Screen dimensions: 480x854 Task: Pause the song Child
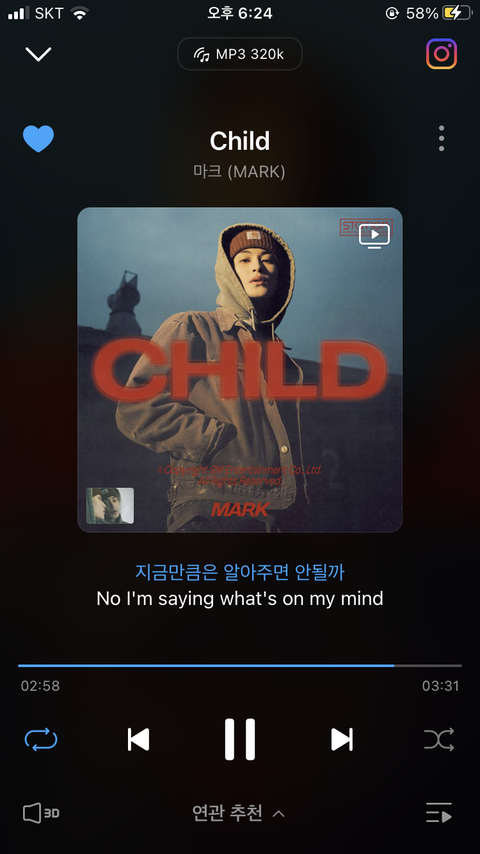240,739
